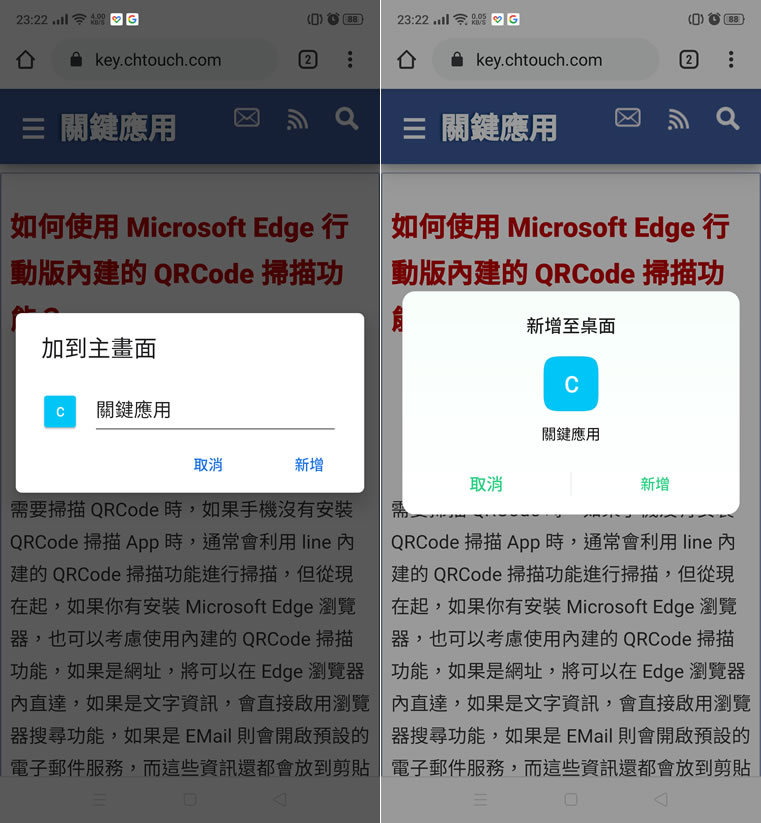
Task: Tap 取消 in the 新增至桌面 dialog
Action: click(486, 484)
